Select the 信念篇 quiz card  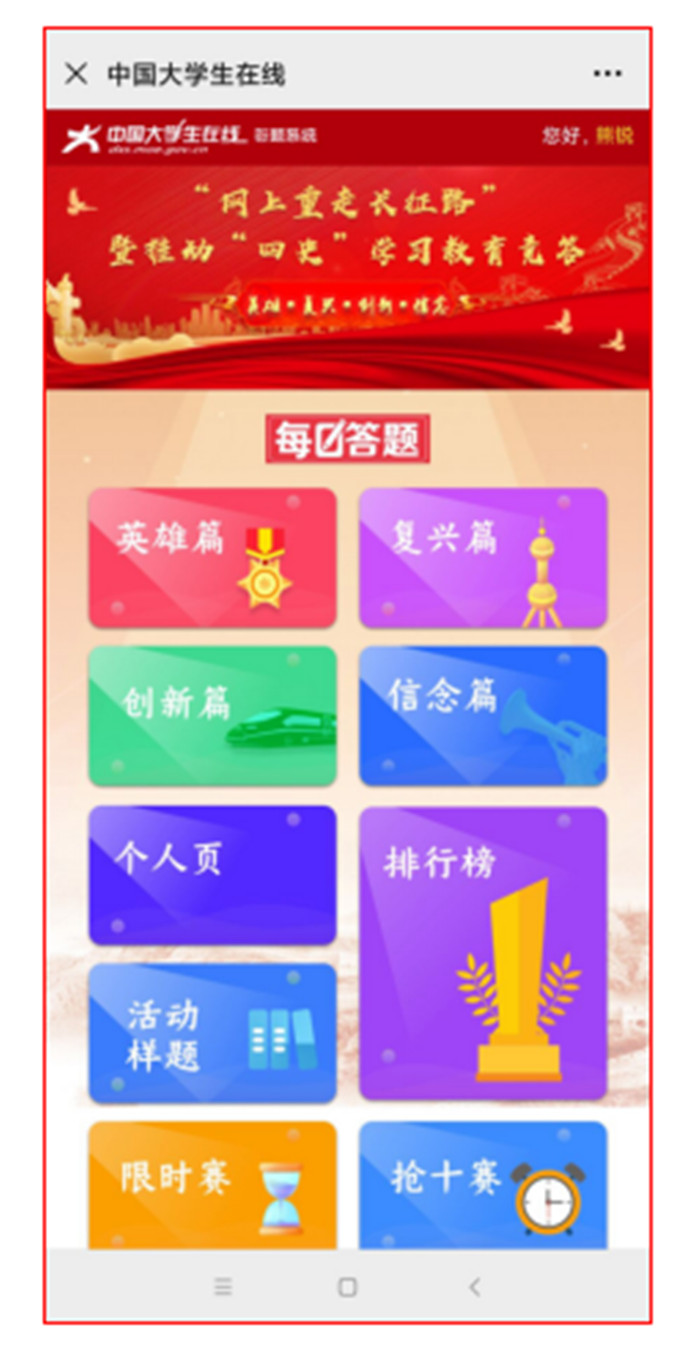(x=483, y=716)
